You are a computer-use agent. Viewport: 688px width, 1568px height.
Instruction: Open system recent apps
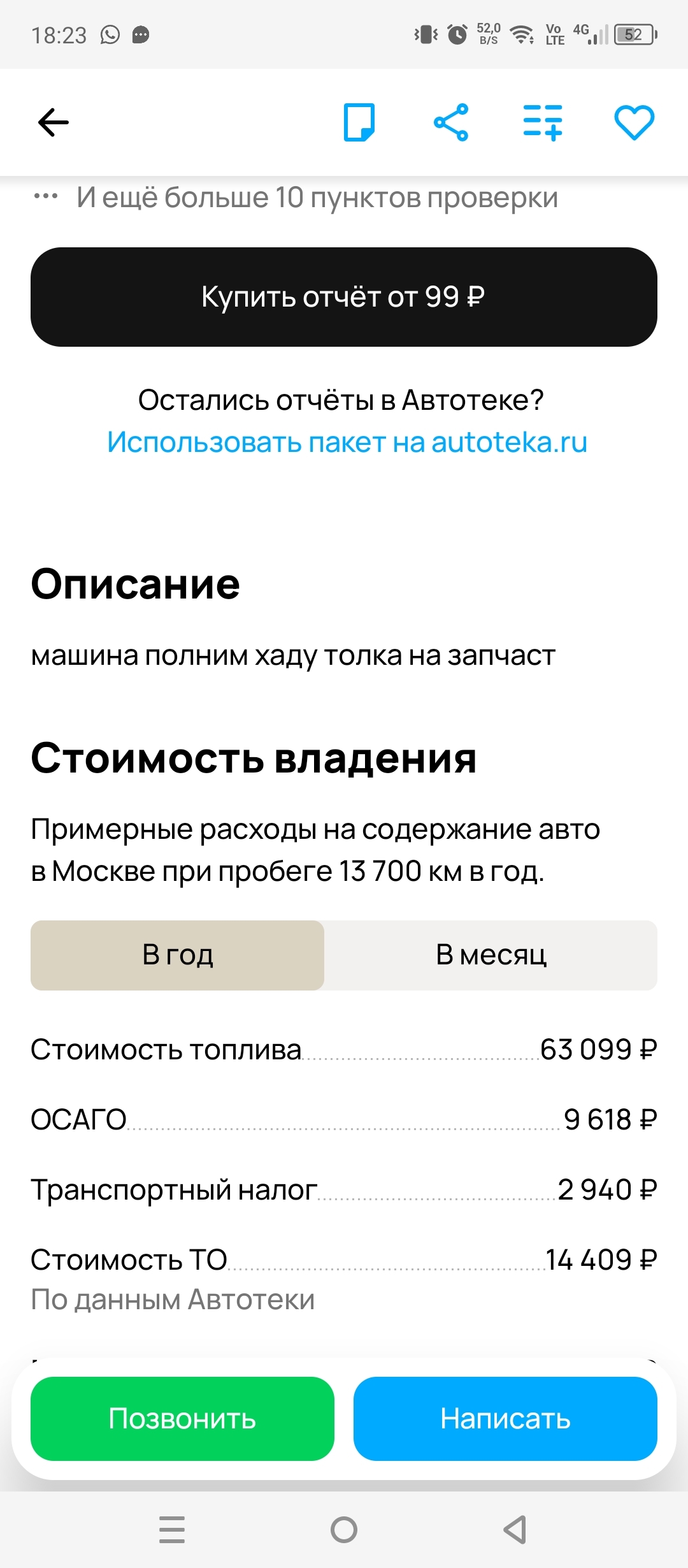(172, 1530)
